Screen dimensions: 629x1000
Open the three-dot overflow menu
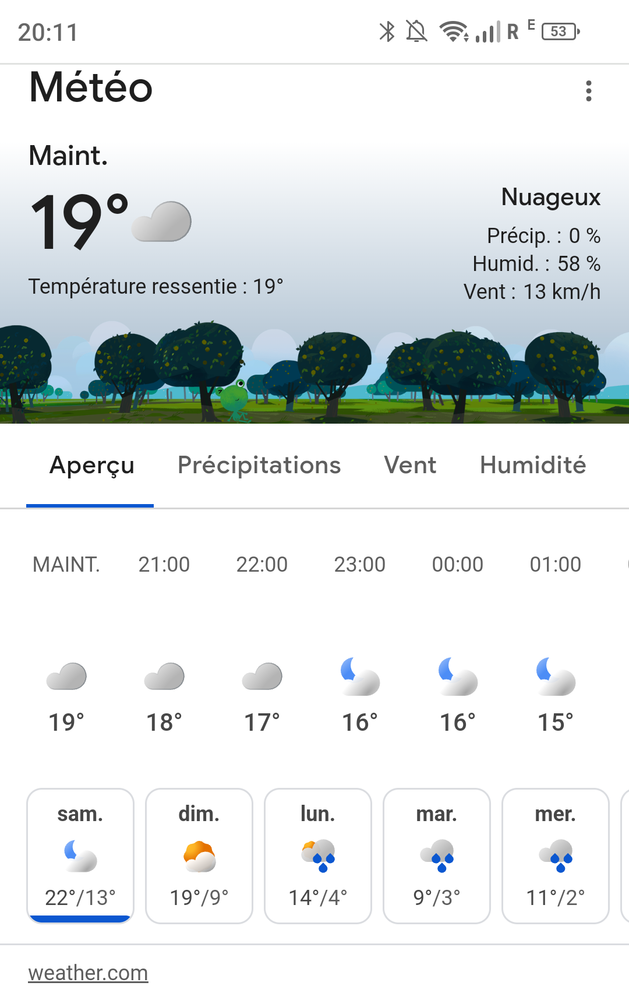588,91
